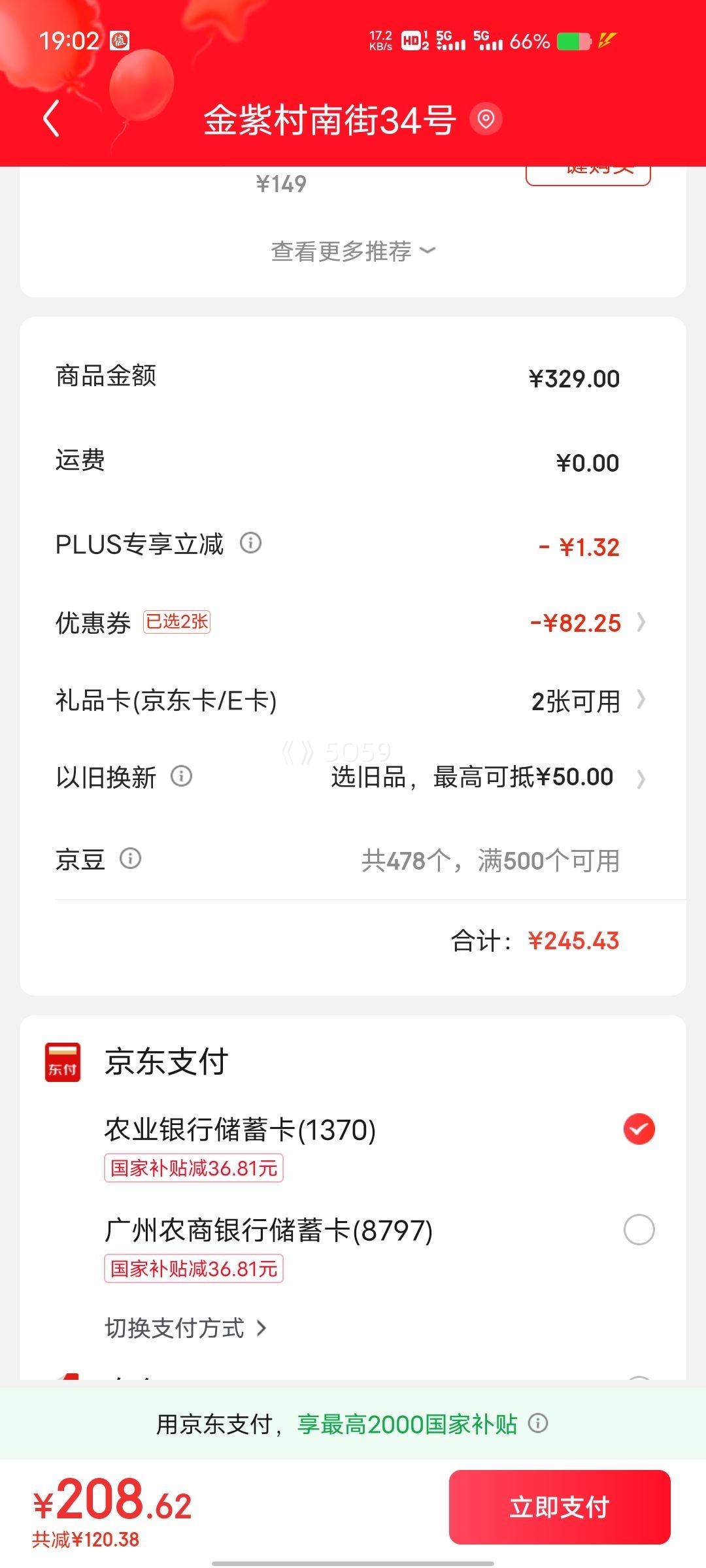Show info about 国家补贴 banner
This screenshot has width=706, height=1568.
[x=538, y=1423]
